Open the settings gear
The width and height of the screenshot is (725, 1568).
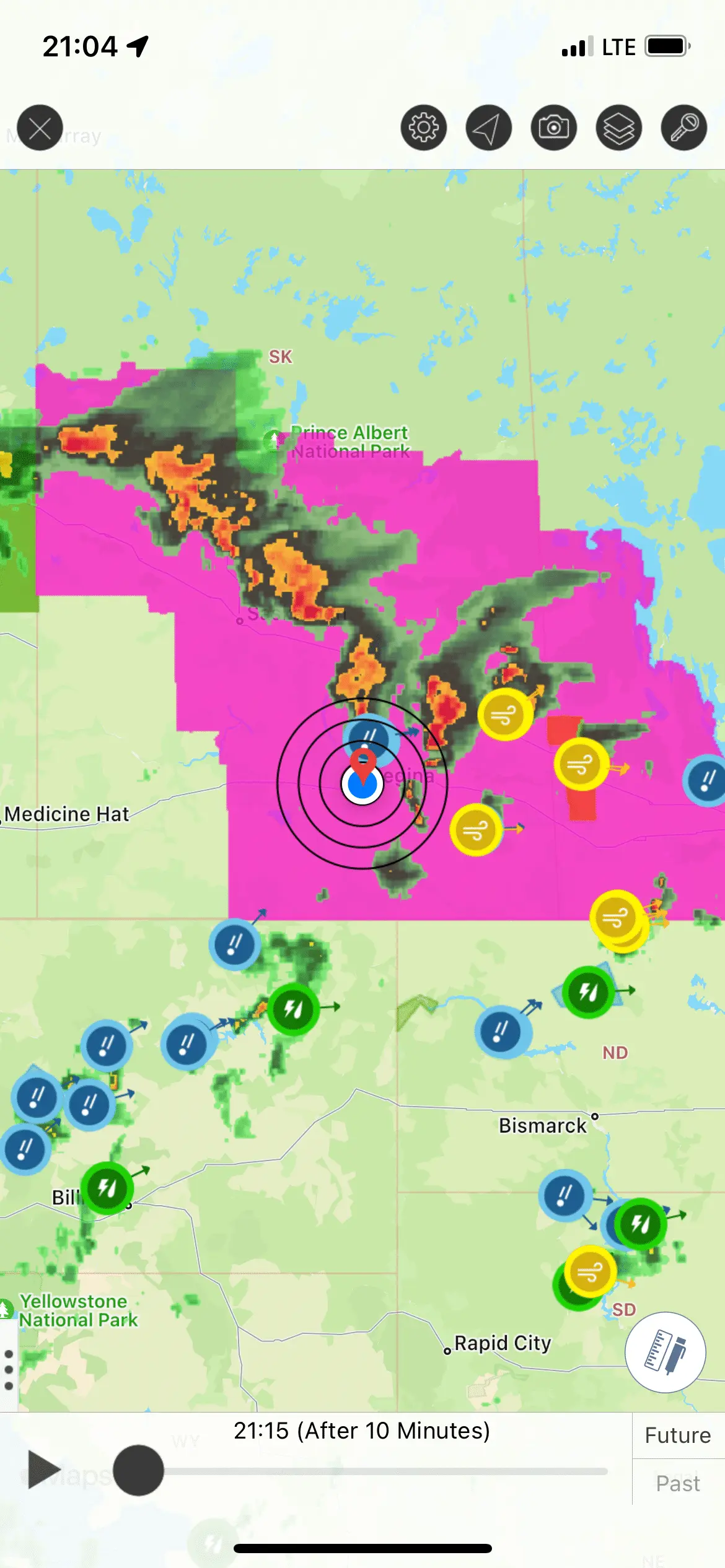(x=424, y=128)
